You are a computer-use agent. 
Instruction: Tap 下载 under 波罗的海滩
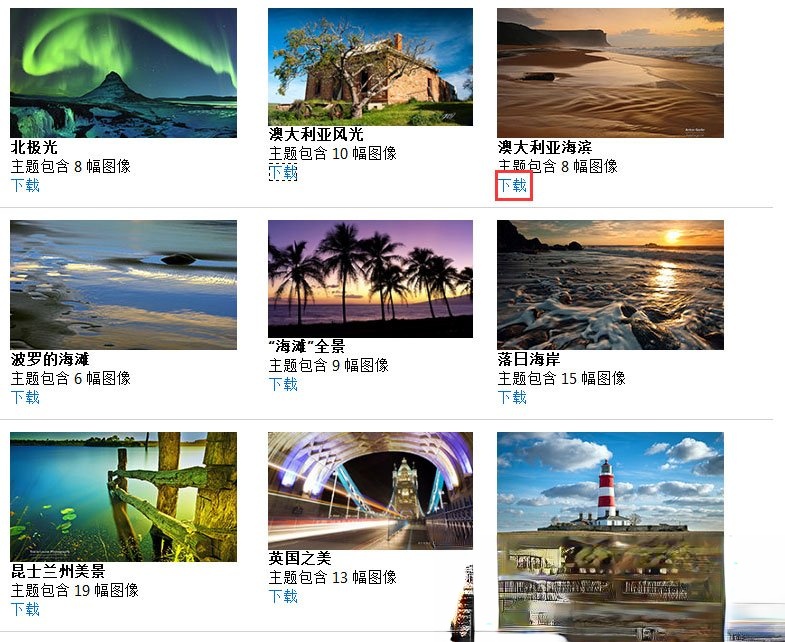[x=25, y=397]
